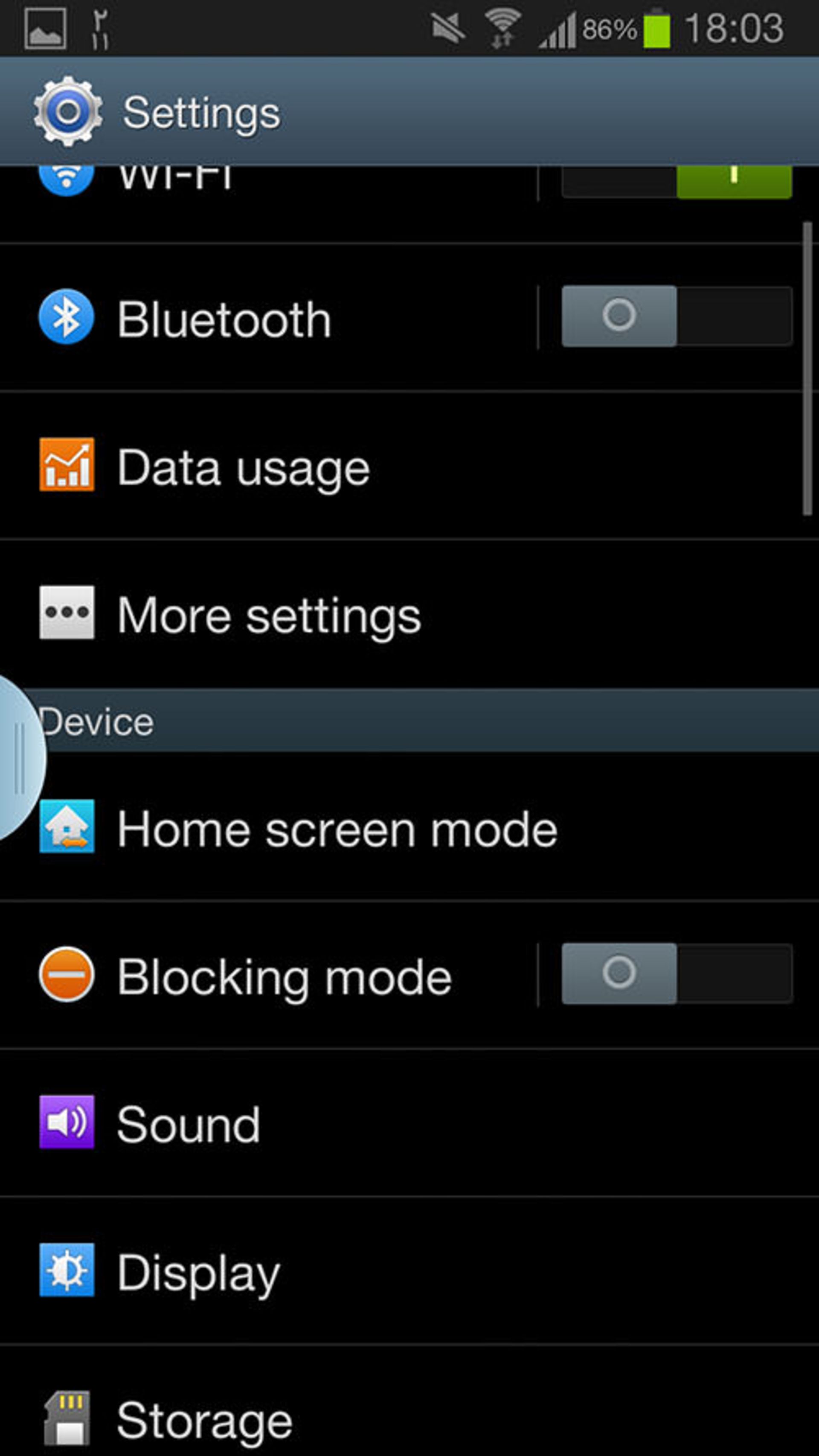Tap the multi-window tray handle
Screen dimensions: 819x1456
[x=19, y=757]
